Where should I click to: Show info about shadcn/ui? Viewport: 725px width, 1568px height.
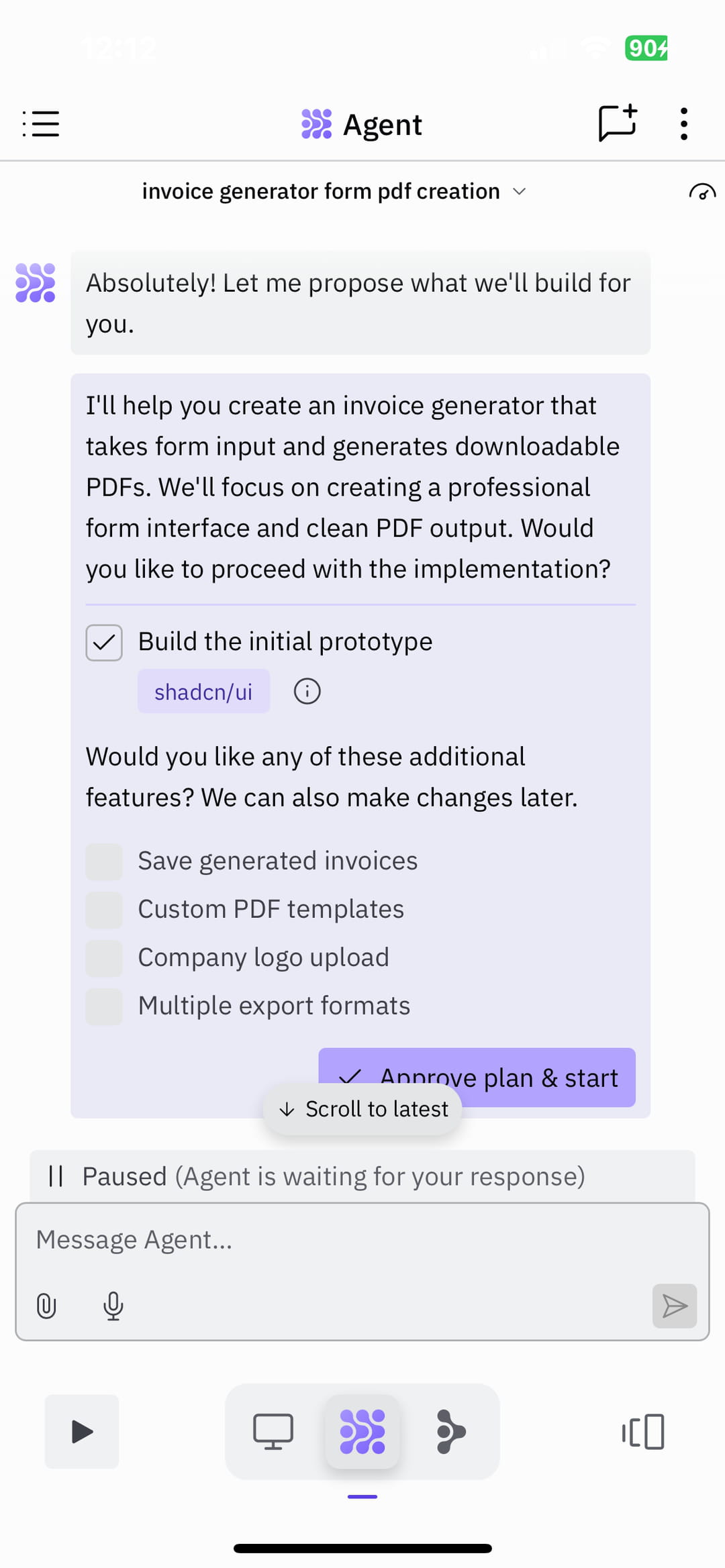307,691
